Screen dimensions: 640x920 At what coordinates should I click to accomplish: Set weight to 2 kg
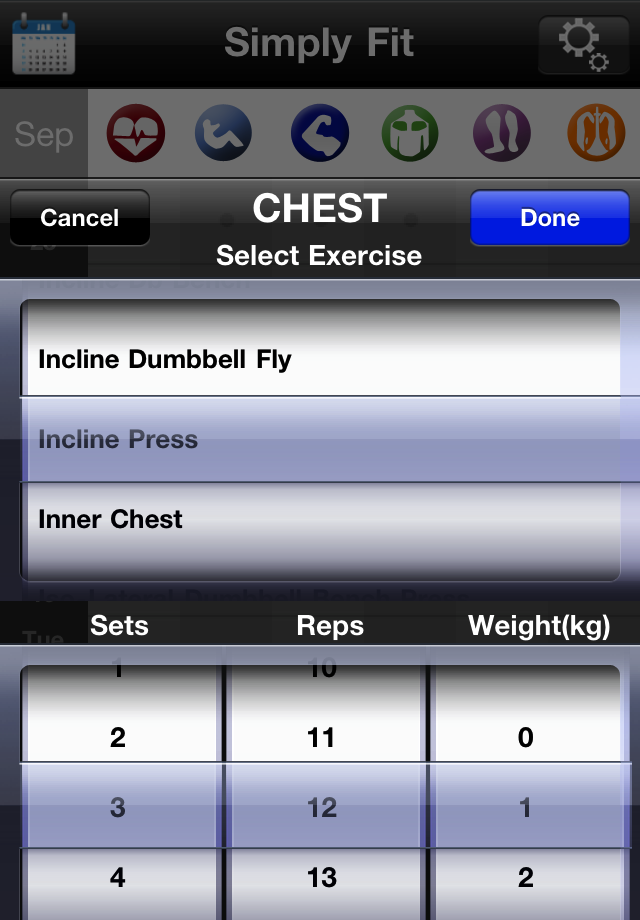[526, 878]
